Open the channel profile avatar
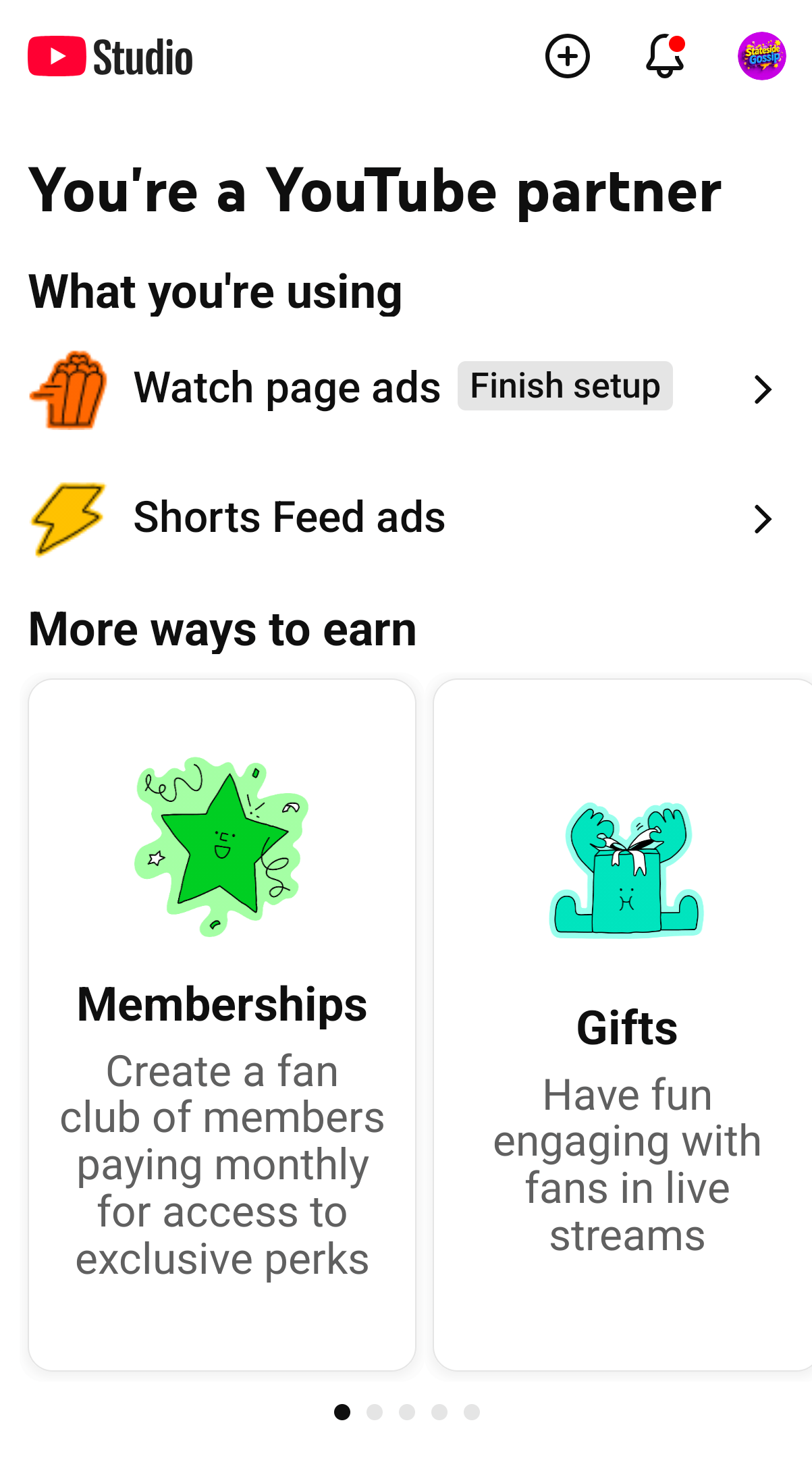812x1481 pixels. tap(761, 56)
